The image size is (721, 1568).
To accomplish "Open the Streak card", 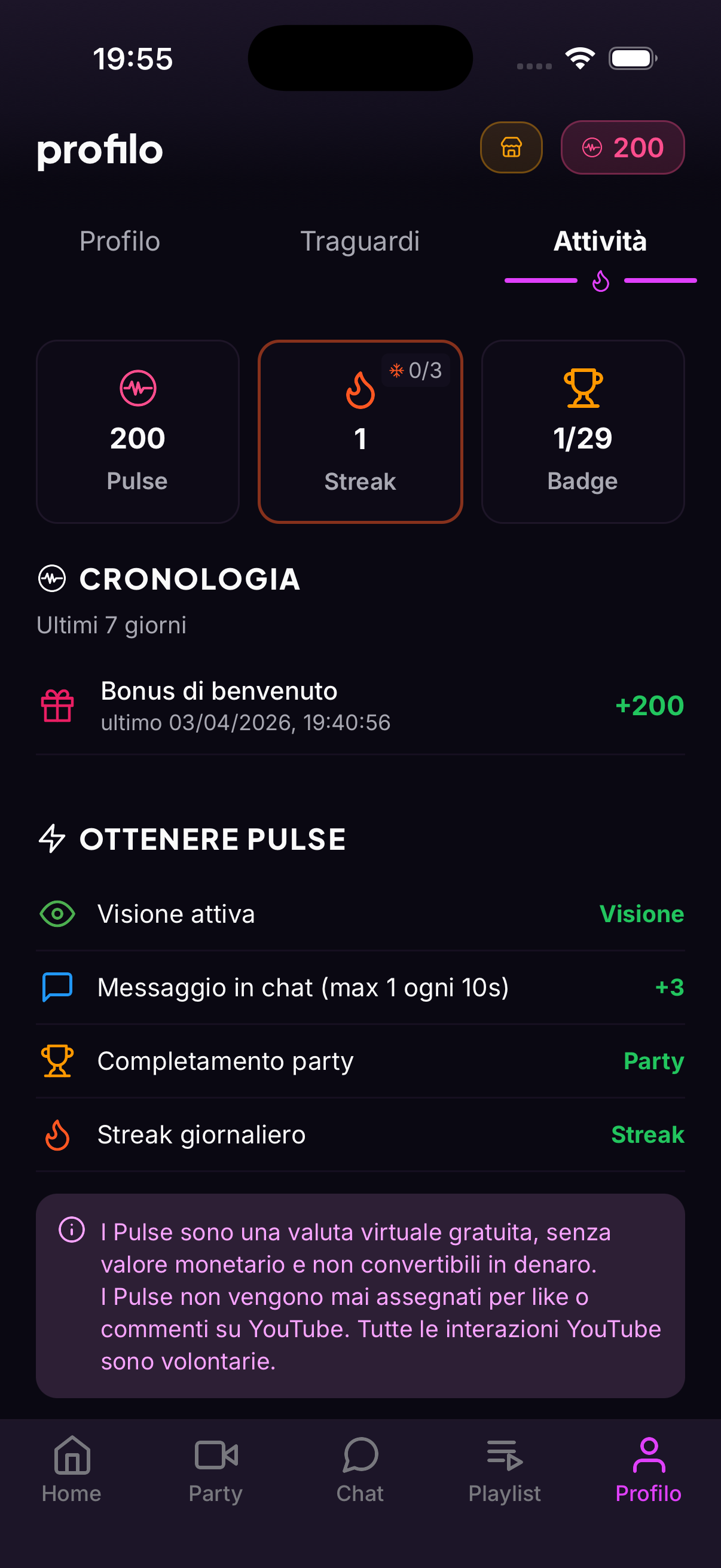I will (x=360, y=432).
